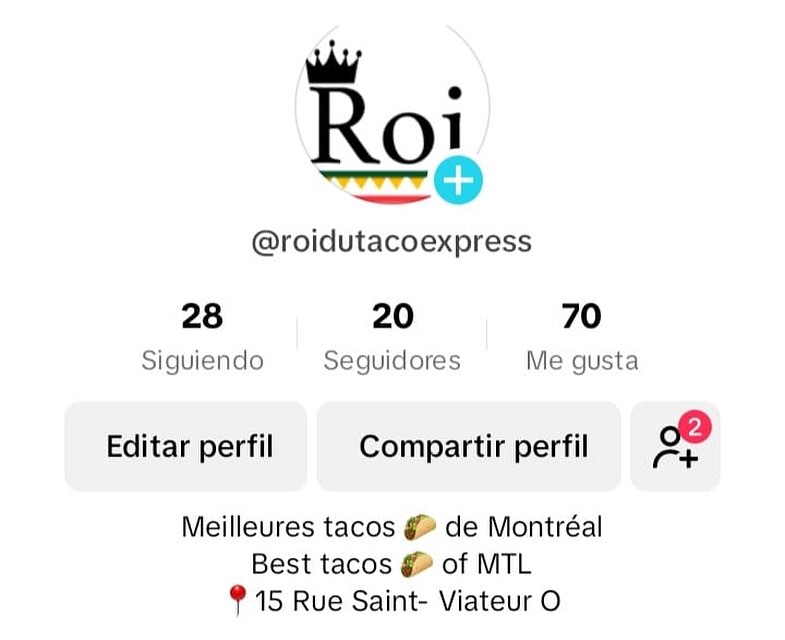Open the Siguiendo list
Screen dimensions: 785x640
click(x=202, y=338)
